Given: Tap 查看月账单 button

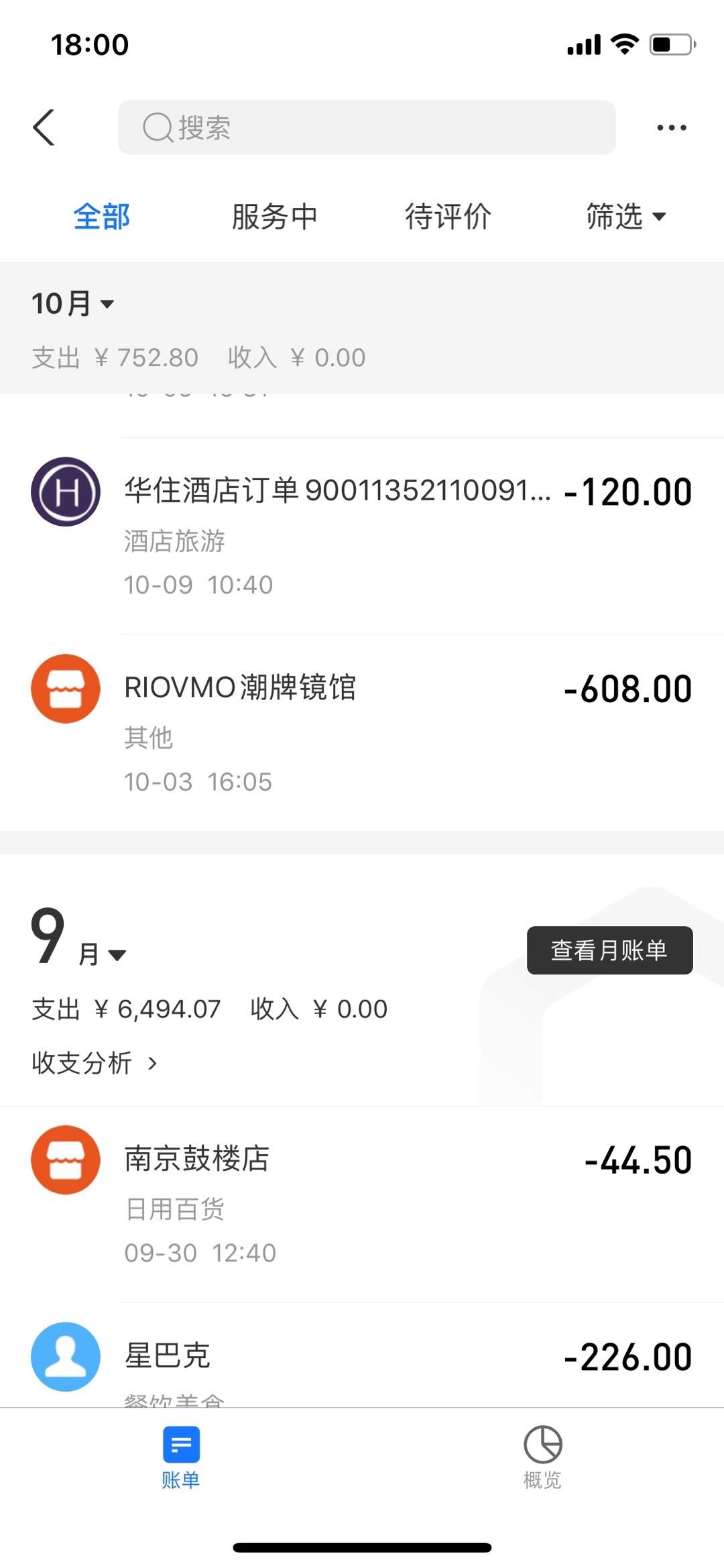Looking at the screenshot, I should [x=609, y=950].
